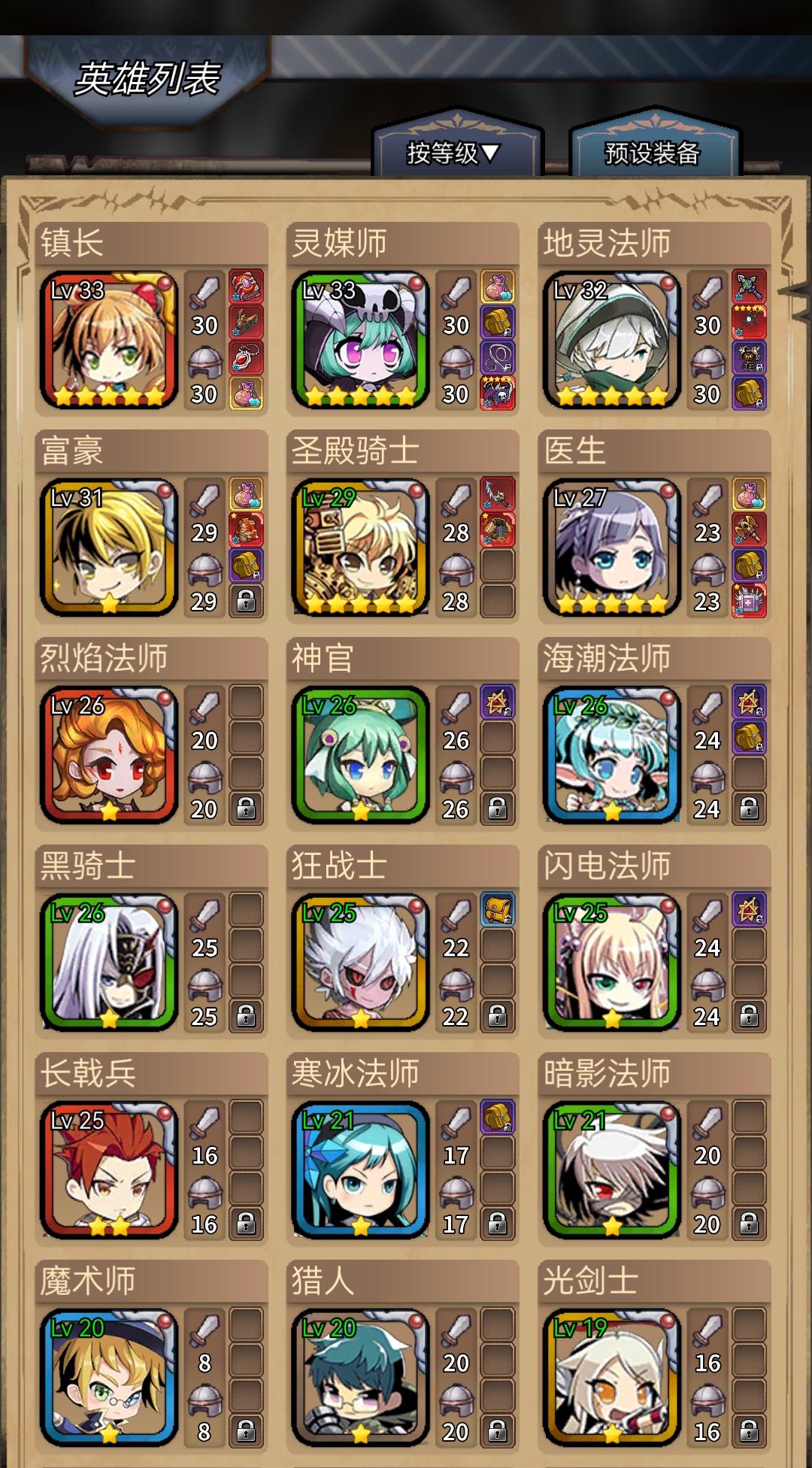812x1468 pixels.
Task: Select the purple potion bag item on 灵媒师
Action: click(496, 290)
